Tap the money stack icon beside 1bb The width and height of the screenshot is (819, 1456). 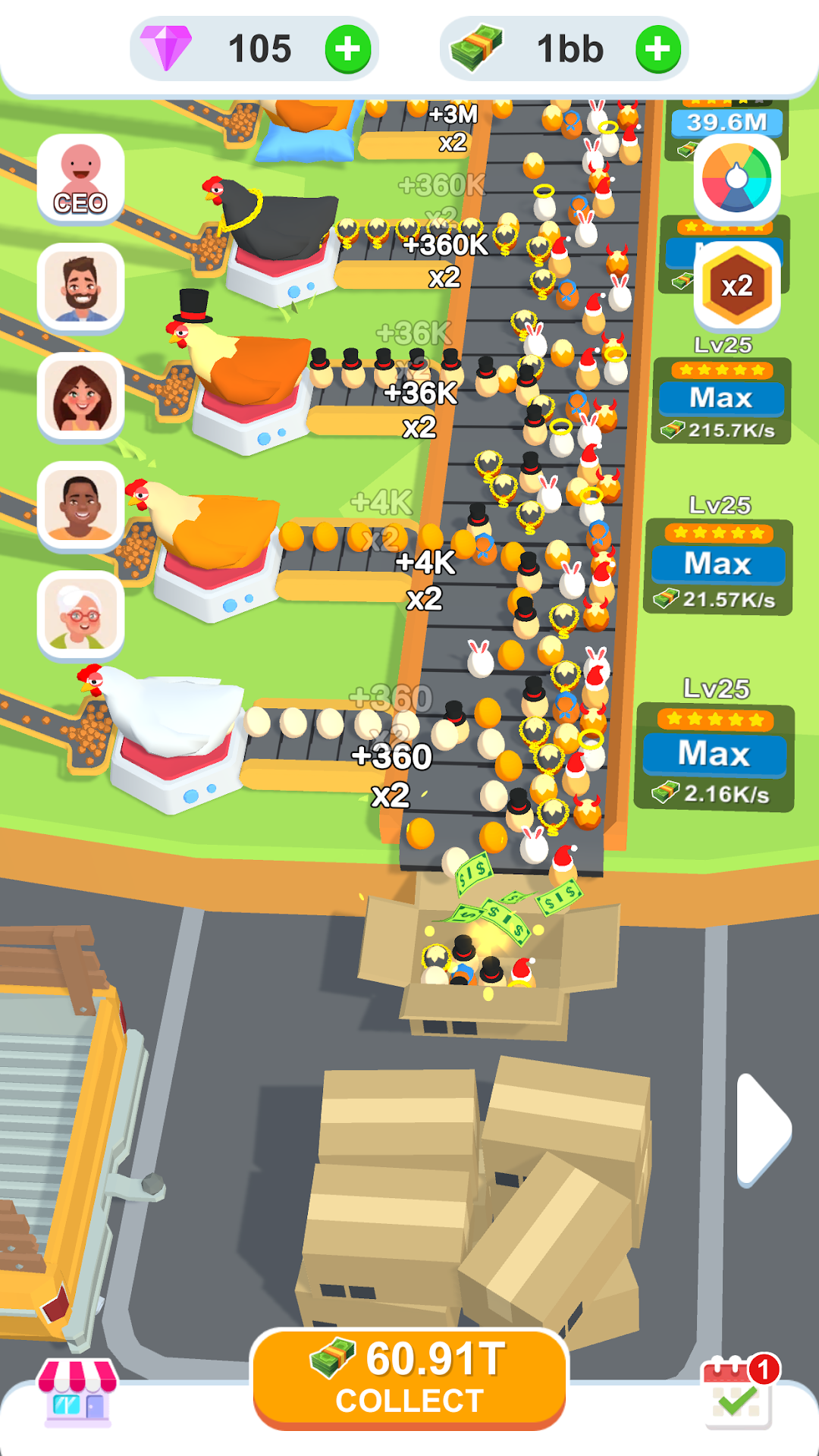(478, 48)
